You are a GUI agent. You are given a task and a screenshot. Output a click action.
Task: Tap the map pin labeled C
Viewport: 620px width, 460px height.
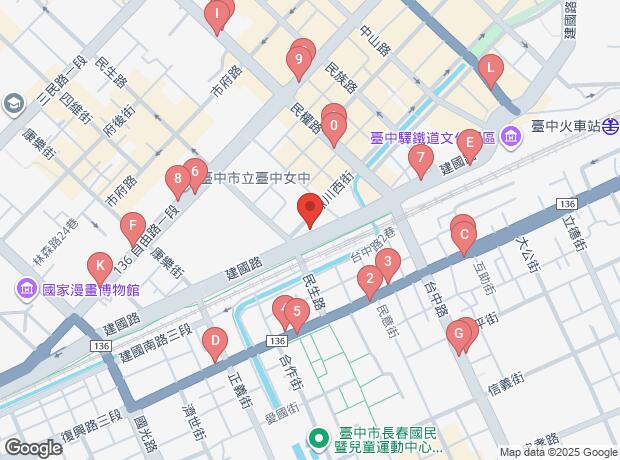click(463, 238)
